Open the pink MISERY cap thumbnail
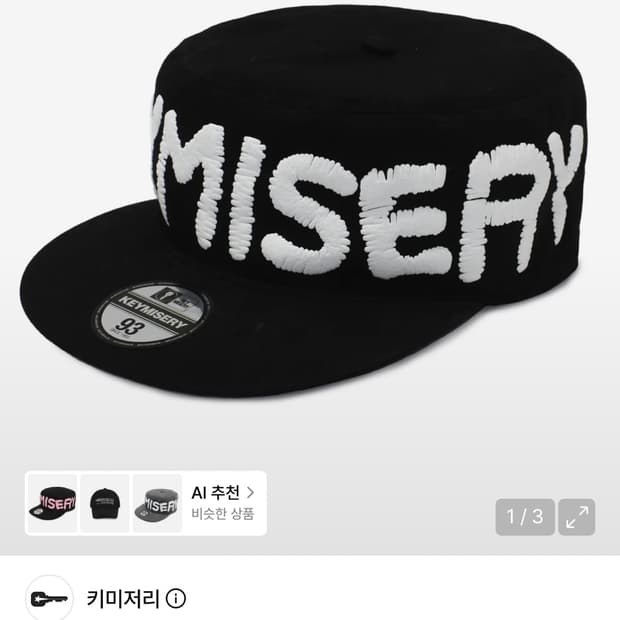Screen dimensions: 620x620 tap(53, 503)
